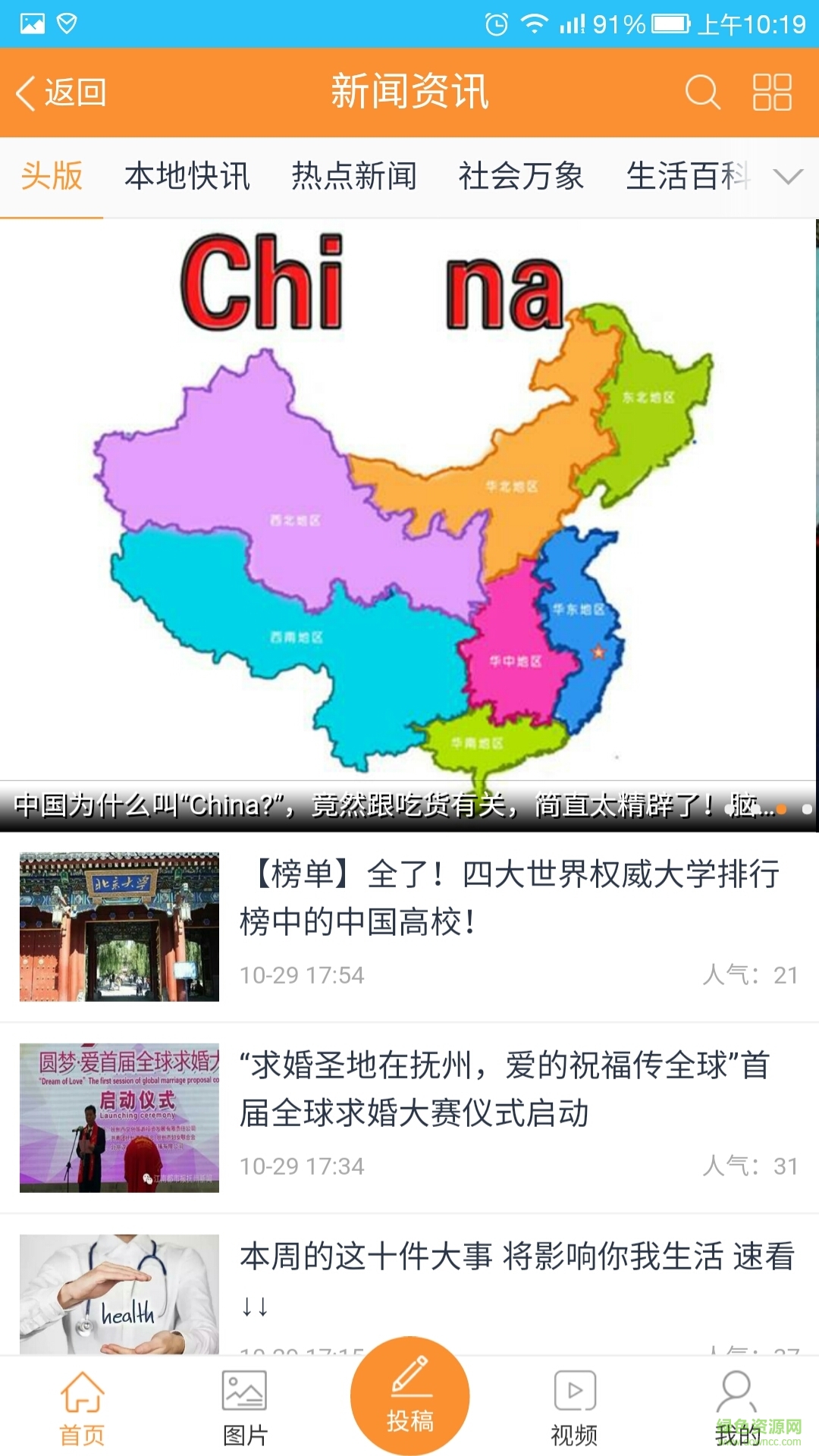Switch to the 热点新闻 tab
This screenshot has height=1456, width=819.
pyautogui.click(x=353, y=177)
